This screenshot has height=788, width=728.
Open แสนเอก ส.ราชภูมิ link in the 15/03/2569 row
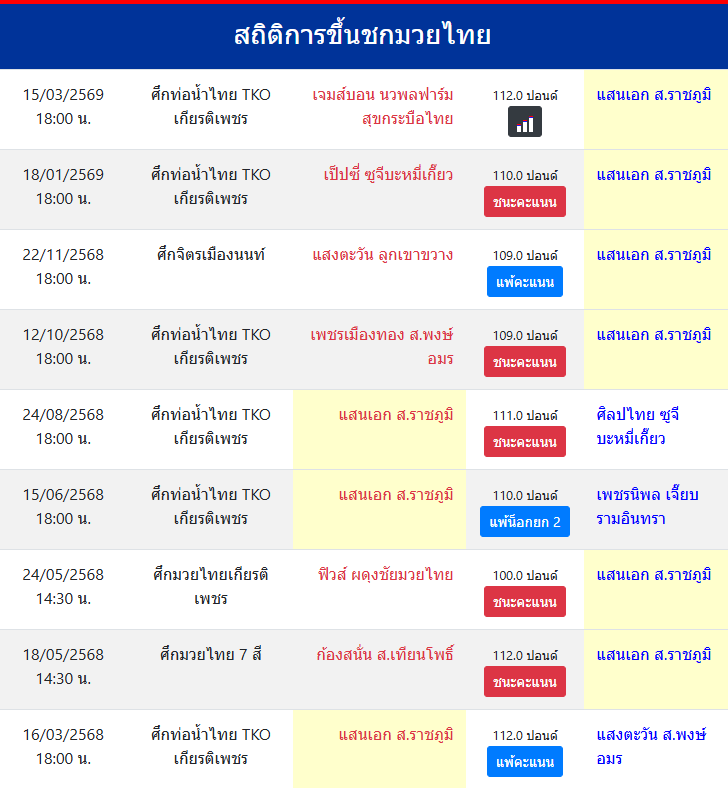(x=653, y=95)
